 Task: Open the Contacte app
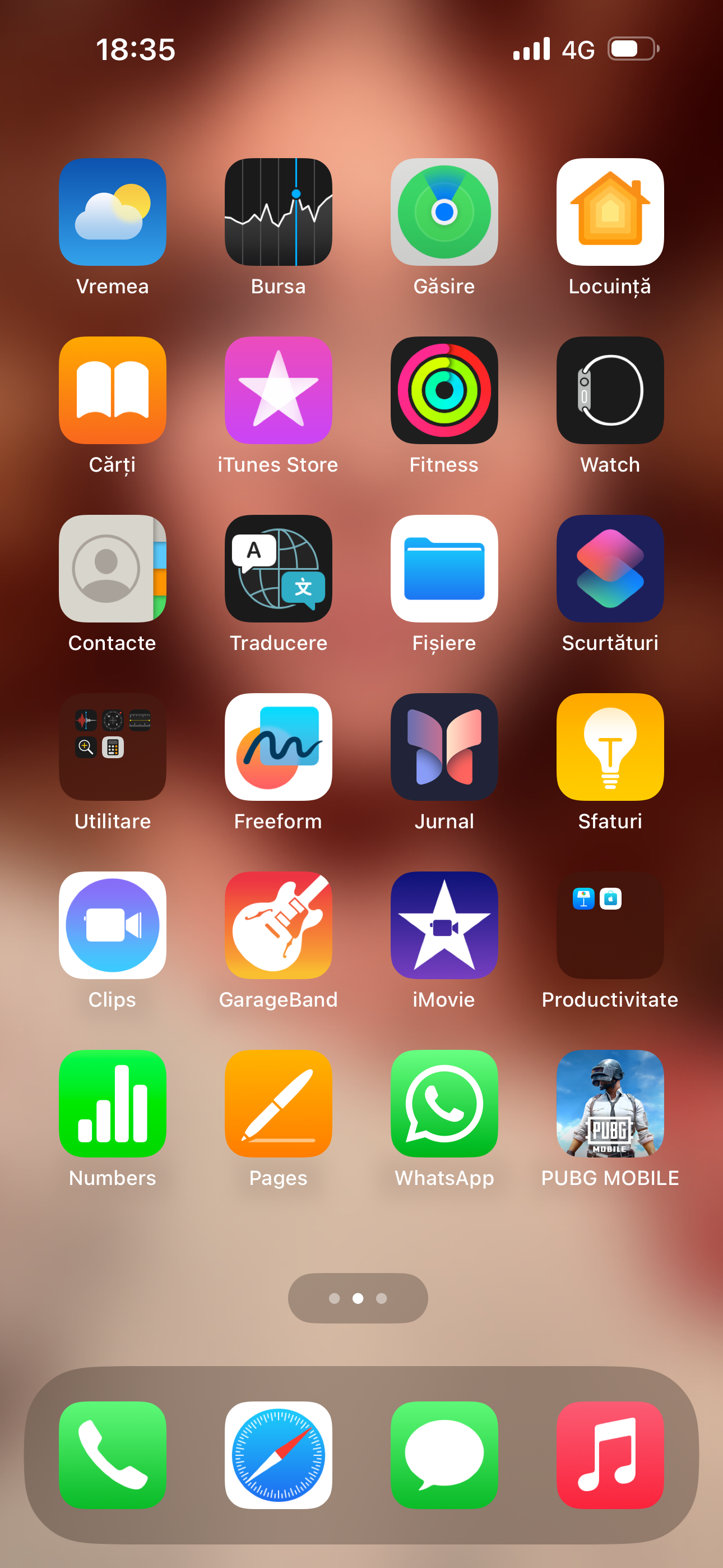click(113, 569)
